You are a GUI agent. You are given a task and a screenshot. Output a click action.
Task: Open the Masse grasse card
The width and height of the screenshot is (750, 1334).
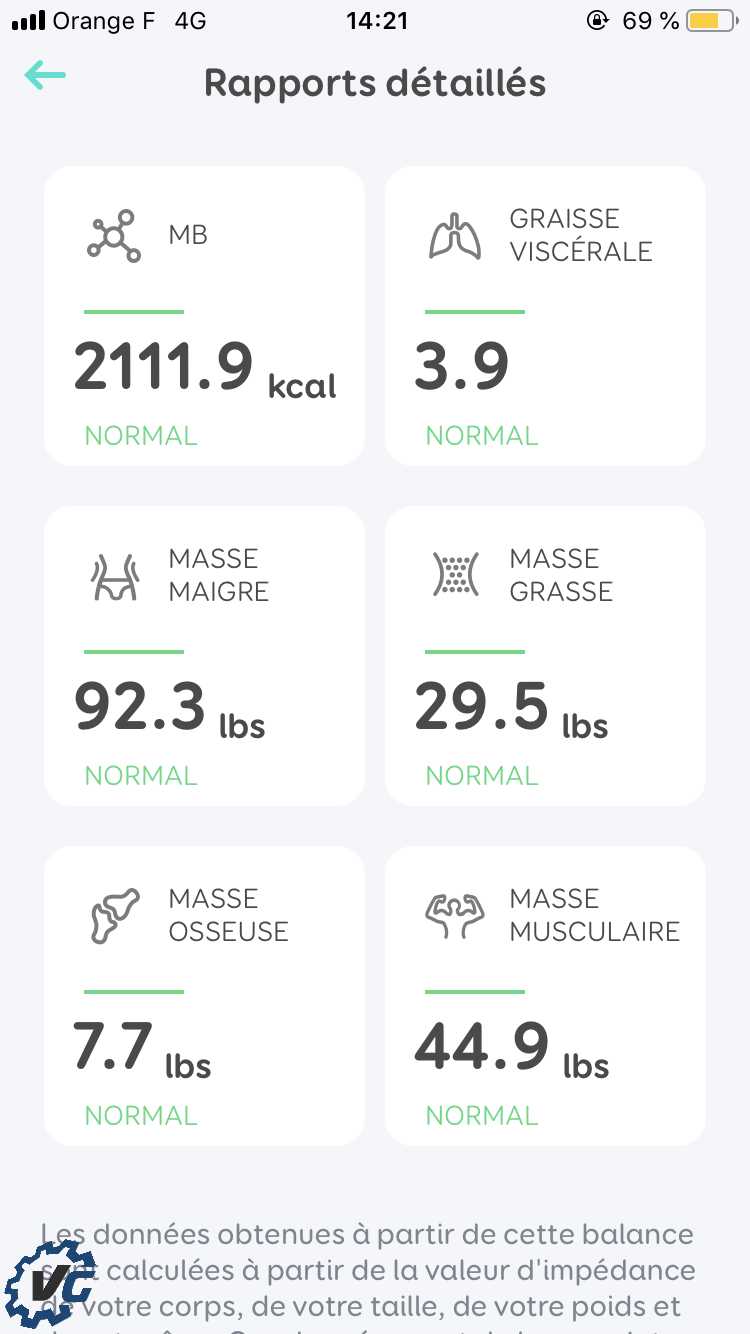(545, 656)
